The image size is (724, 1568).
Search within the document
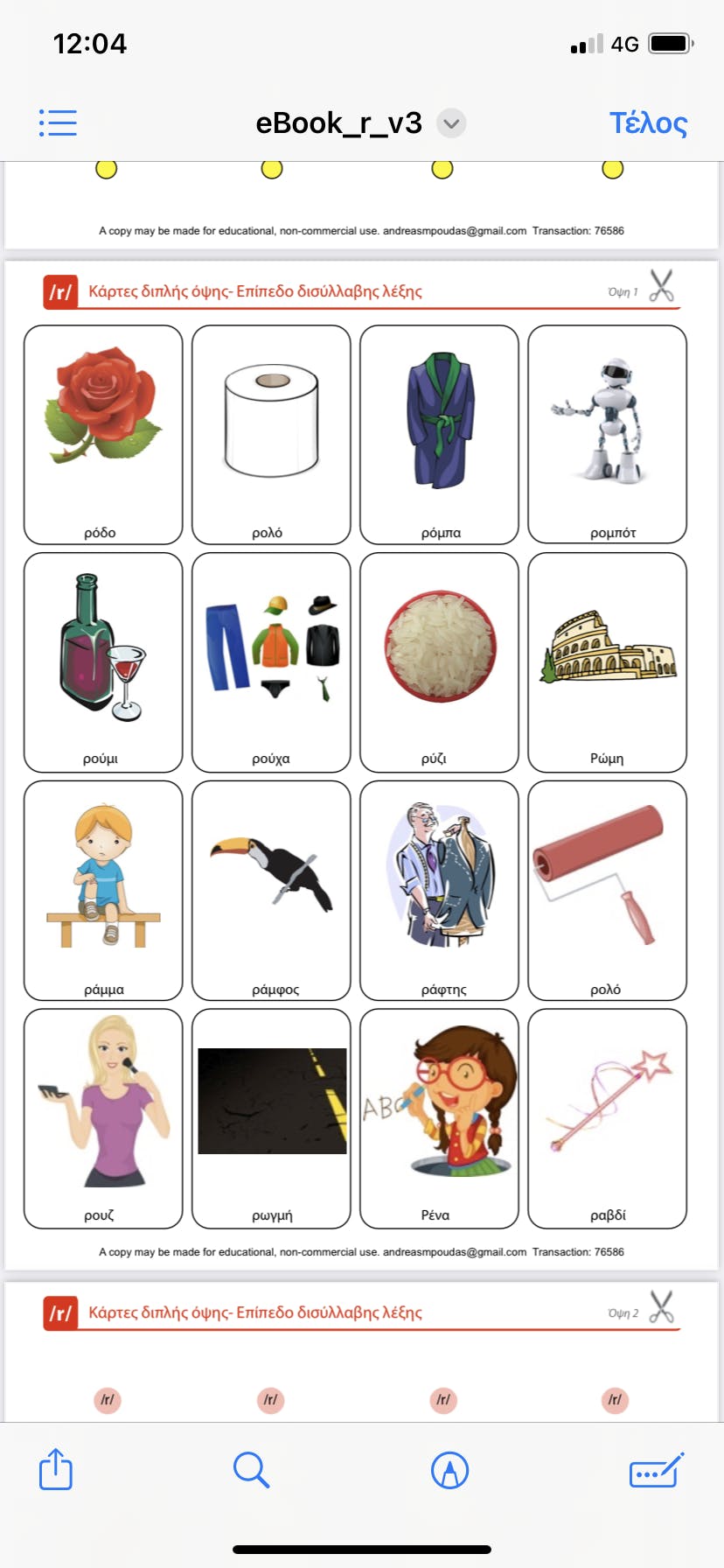[251, 1469]
